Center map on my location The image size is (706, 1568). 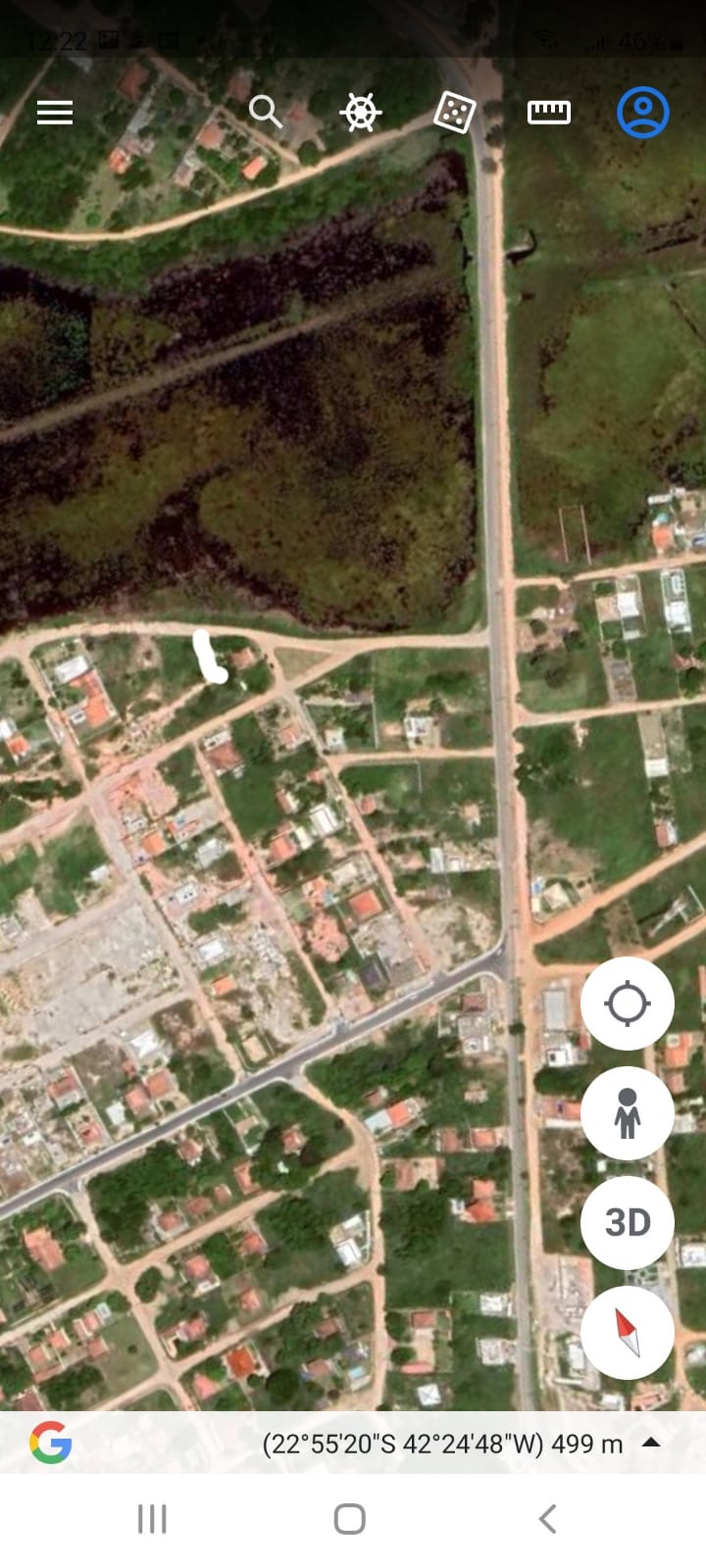pos(628,1004)
